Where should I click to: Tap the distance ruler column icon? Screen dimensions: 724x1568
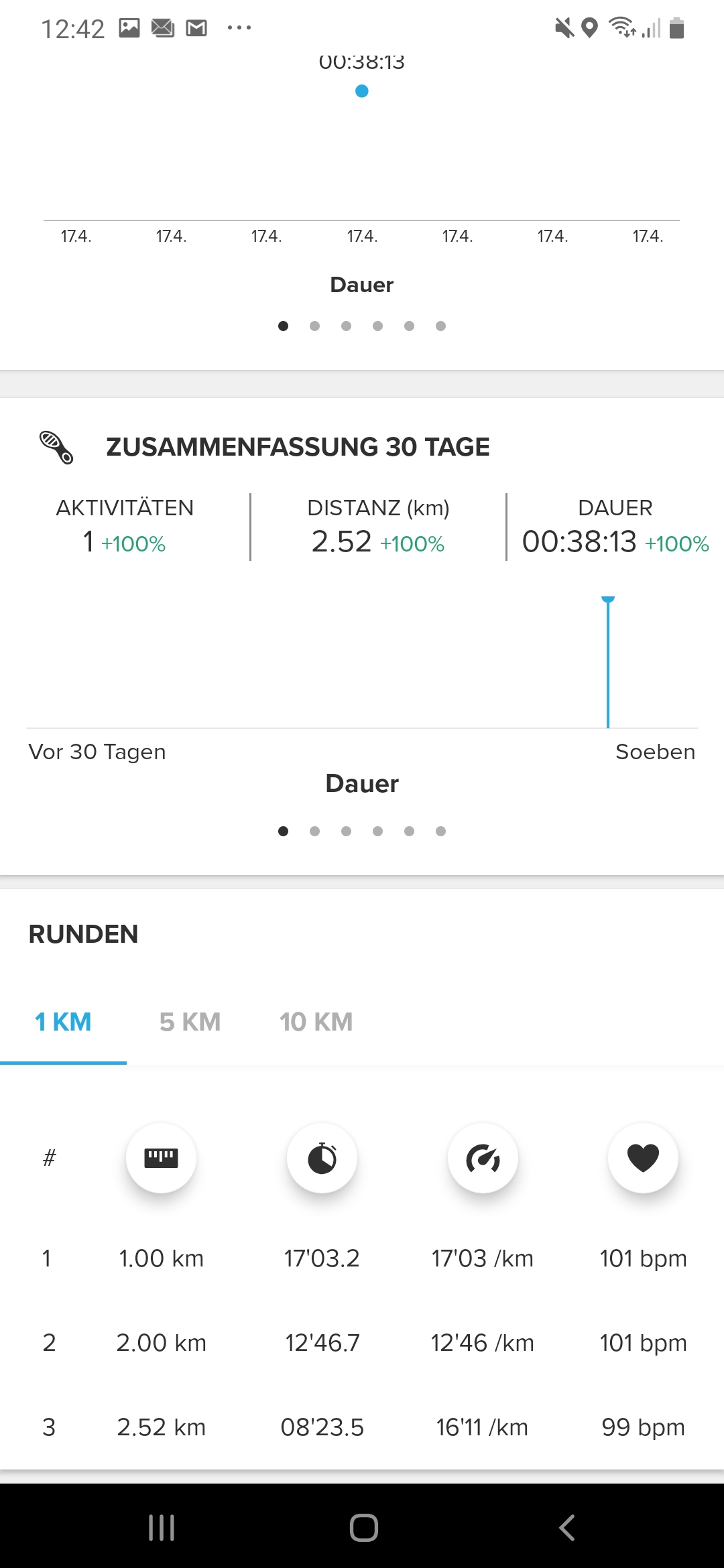[161, 1158]
